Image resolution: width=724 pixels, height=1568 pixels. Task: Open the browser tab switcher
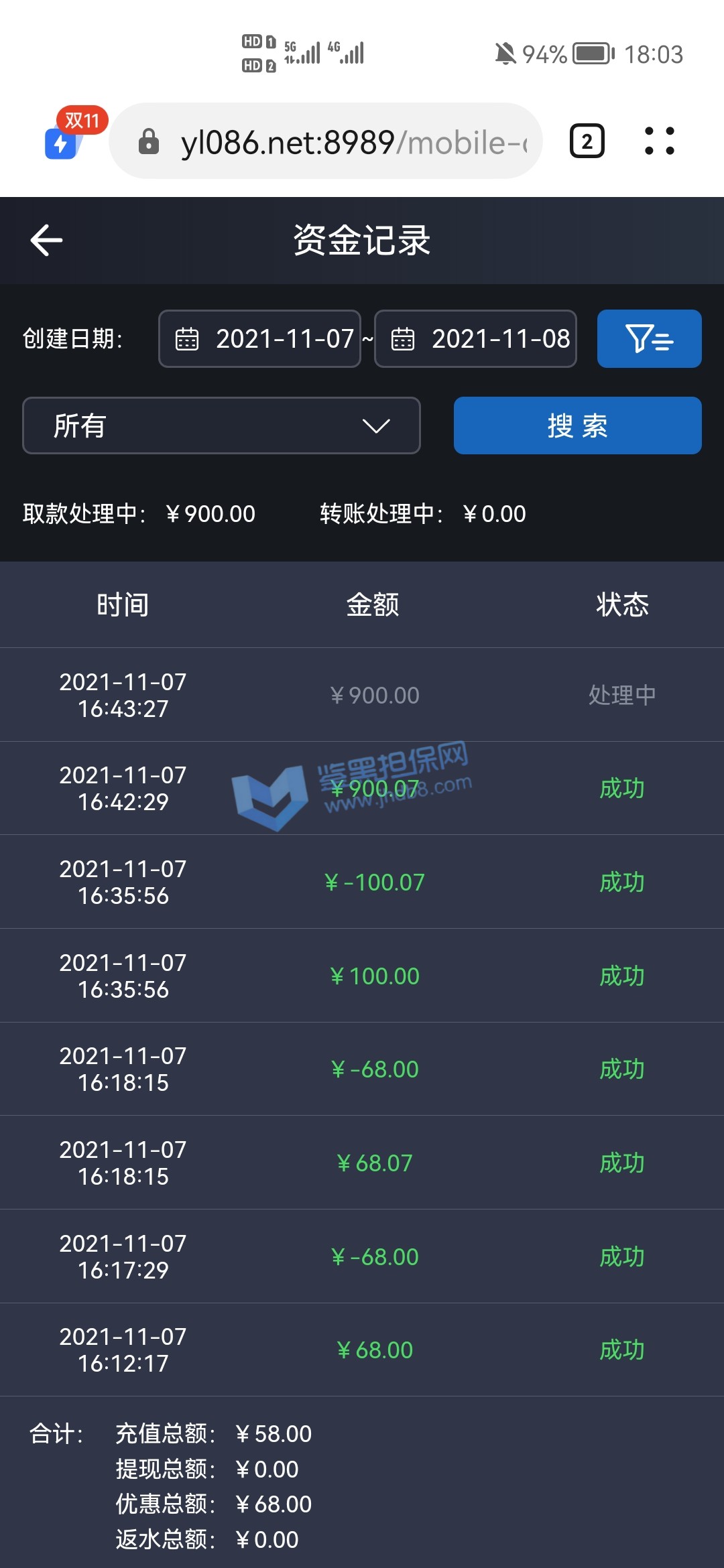(x=587, y=141)
